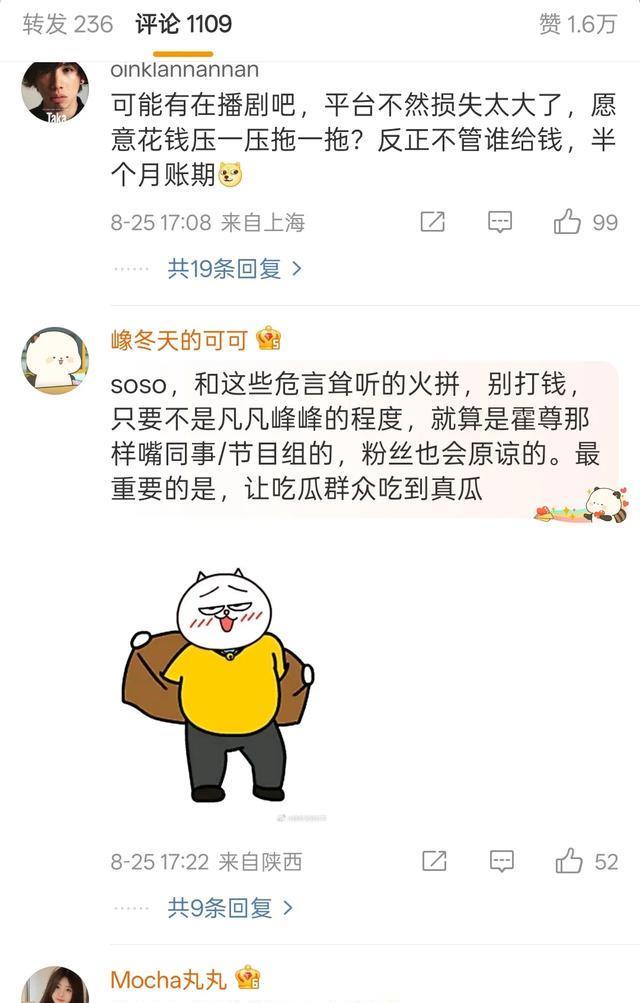Reply to oinklannannan's comment

(500, 222)
